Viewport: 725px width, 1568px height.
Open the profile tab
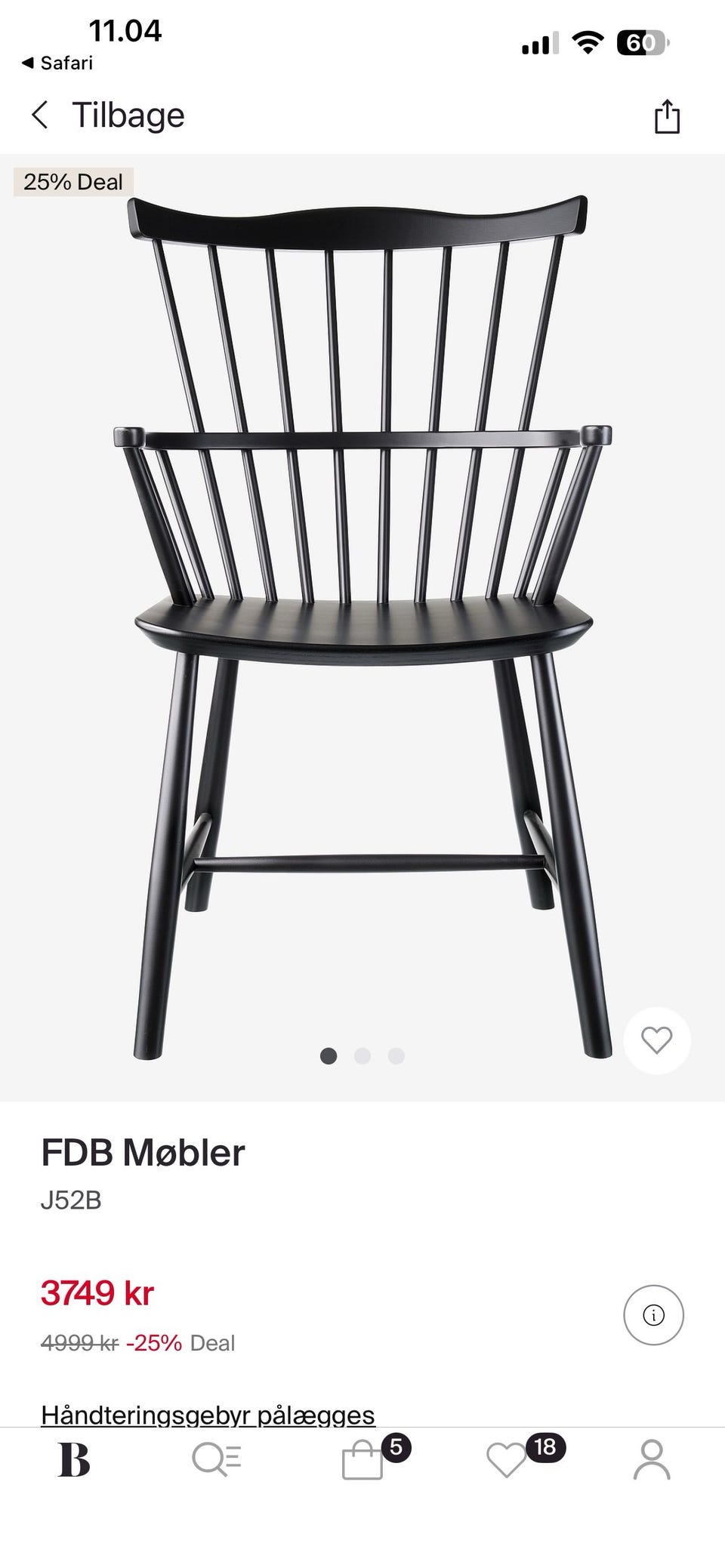coord(651,1460)
